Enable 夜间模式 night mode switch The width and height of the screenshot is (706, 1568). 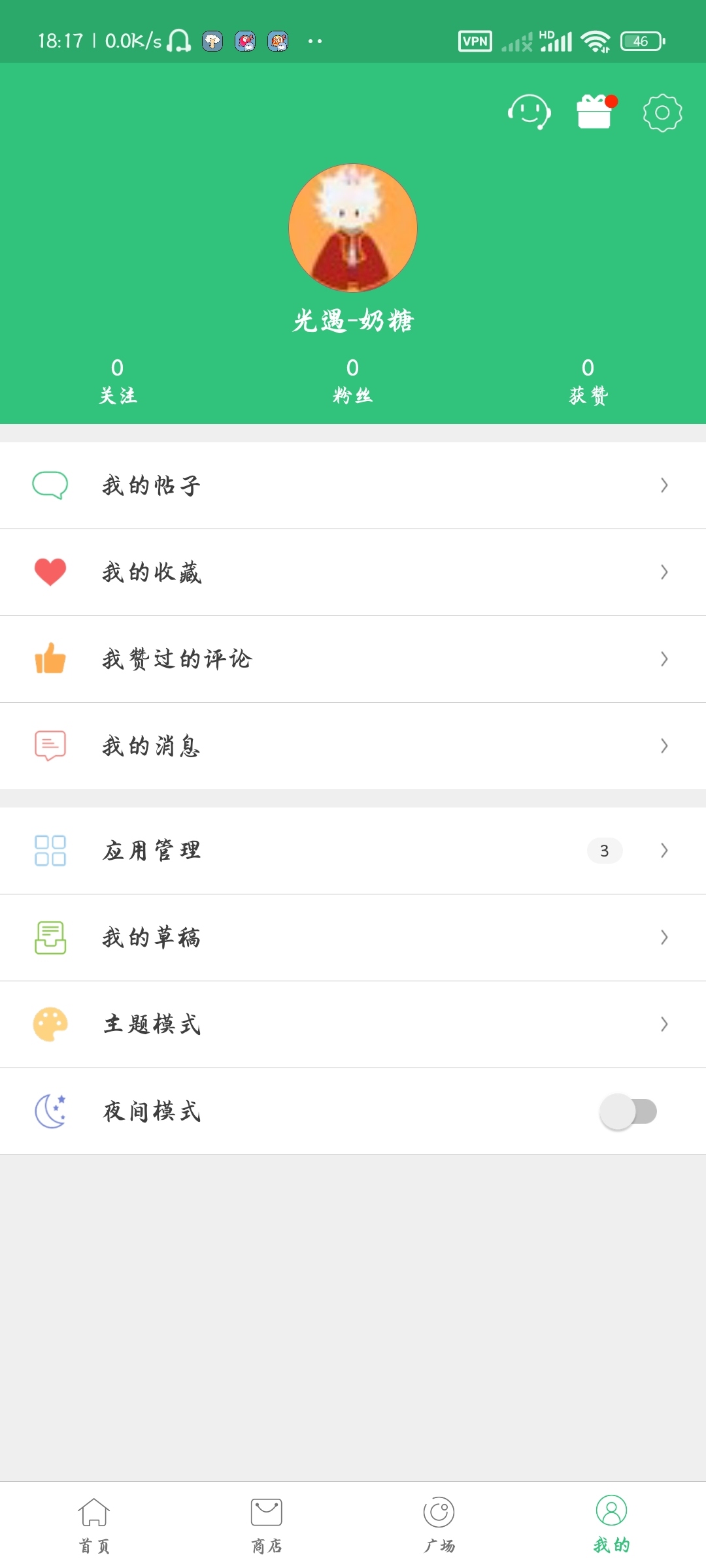(x=628, y=1111)
